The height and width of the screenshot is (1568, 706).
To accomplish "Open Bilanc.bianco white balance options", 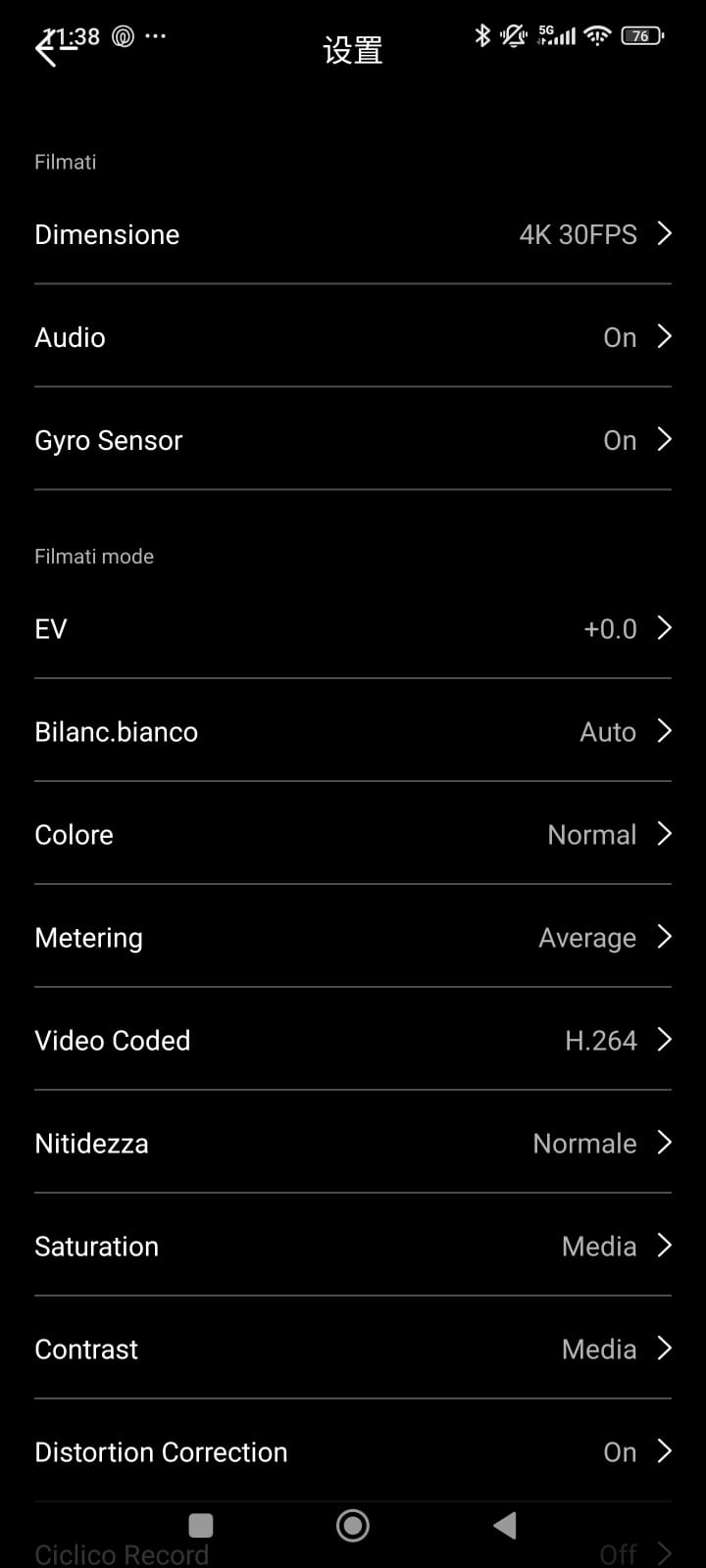I will [353, 731].
